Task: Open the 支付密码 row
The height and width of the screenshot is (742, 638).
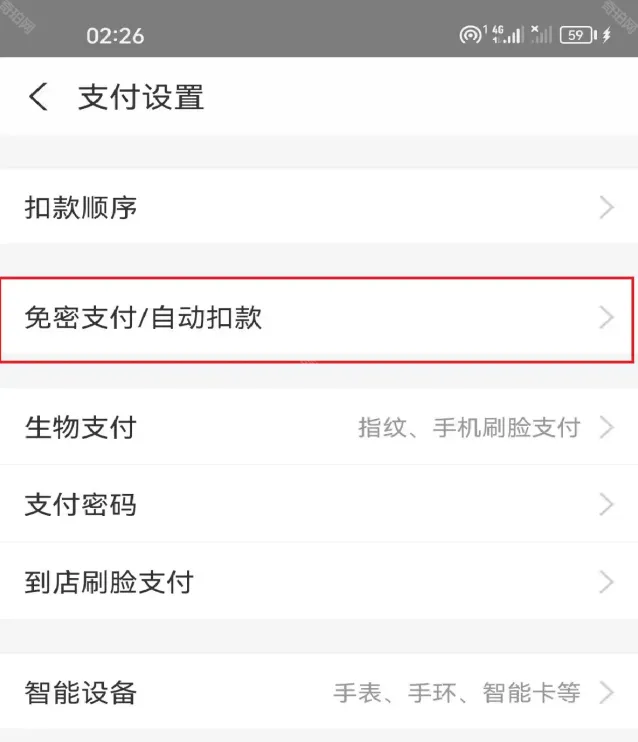Action: coord(319,504)
